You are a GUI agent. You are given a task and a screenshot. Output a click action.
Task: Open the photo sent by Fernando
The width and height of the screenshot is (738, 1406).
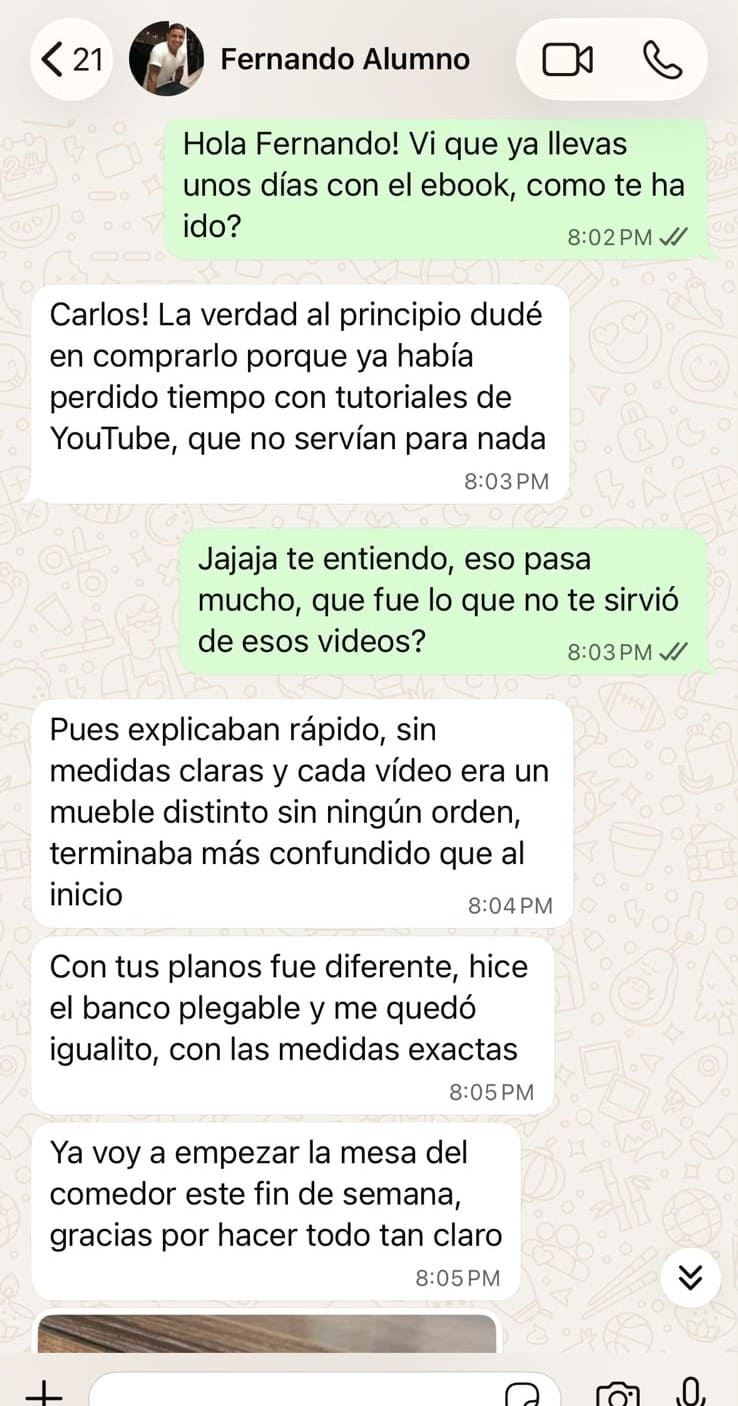(267, 1333)
